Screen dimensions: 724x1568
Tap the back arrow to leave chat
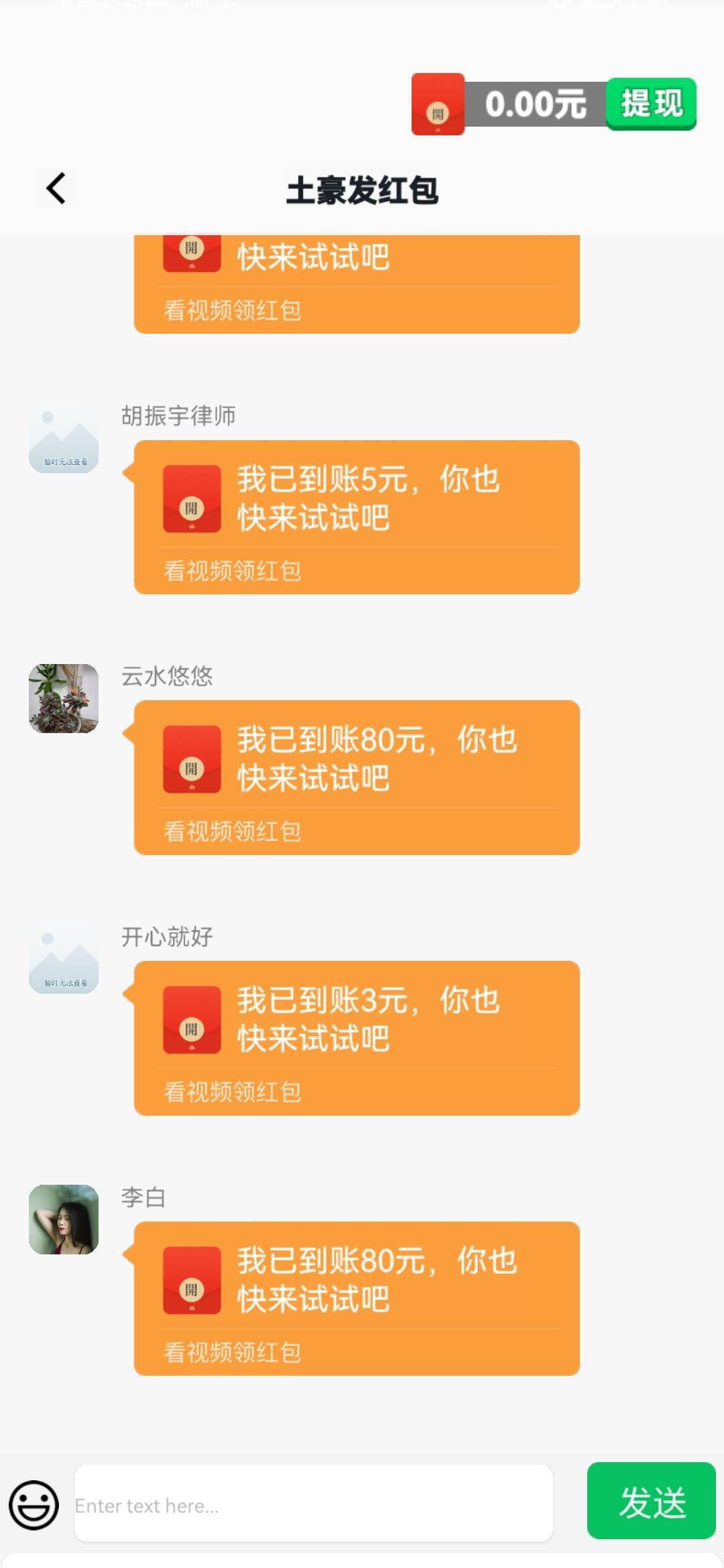pos(54,188)
